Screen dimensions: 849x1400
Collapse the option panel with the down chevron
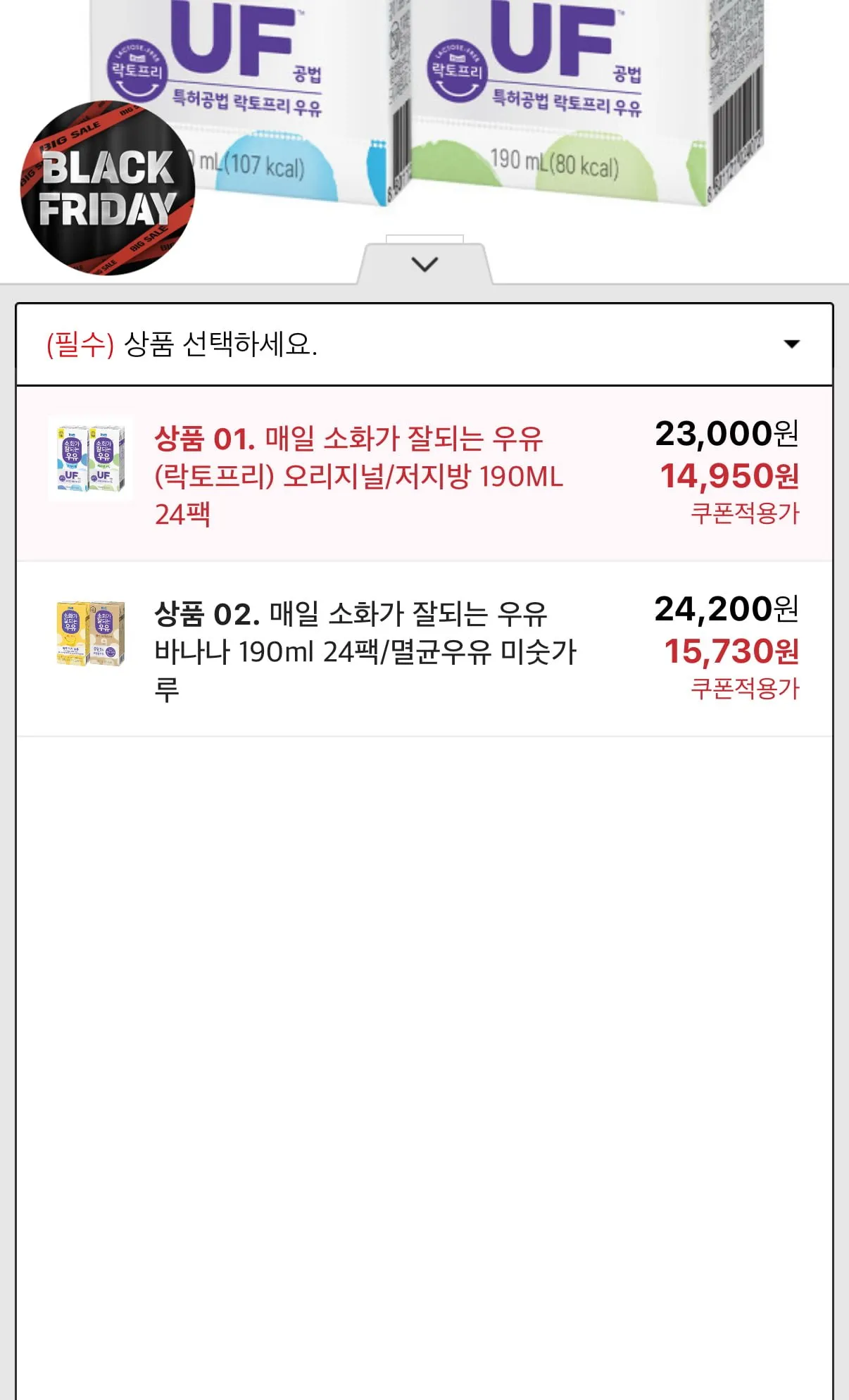coord(424,264)
